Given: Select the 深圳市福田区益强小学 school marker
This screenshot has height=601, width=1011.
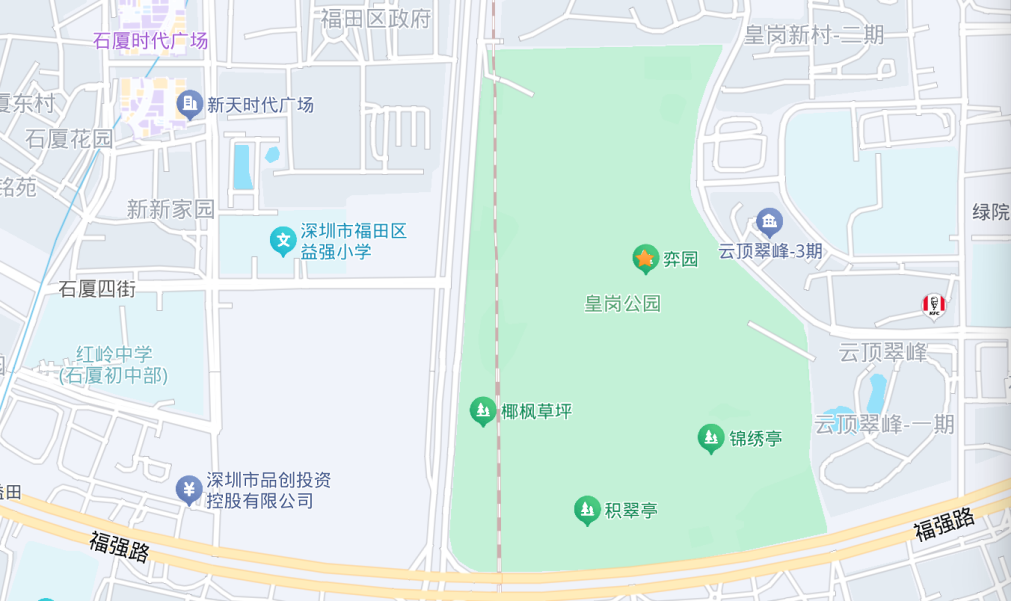Looking at the screenshot, I should [x=283, y=240].
